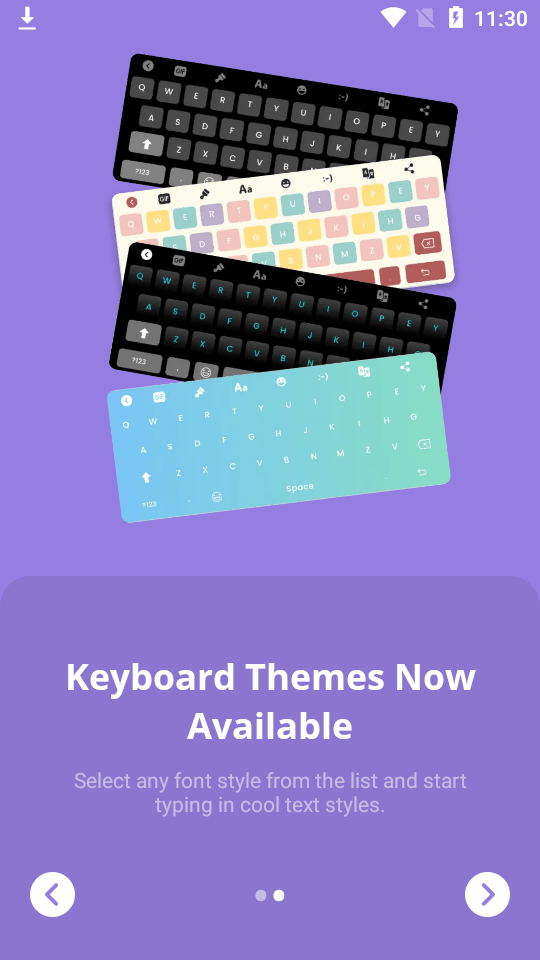Continue with the next arrow button

[x=487, y=894]
